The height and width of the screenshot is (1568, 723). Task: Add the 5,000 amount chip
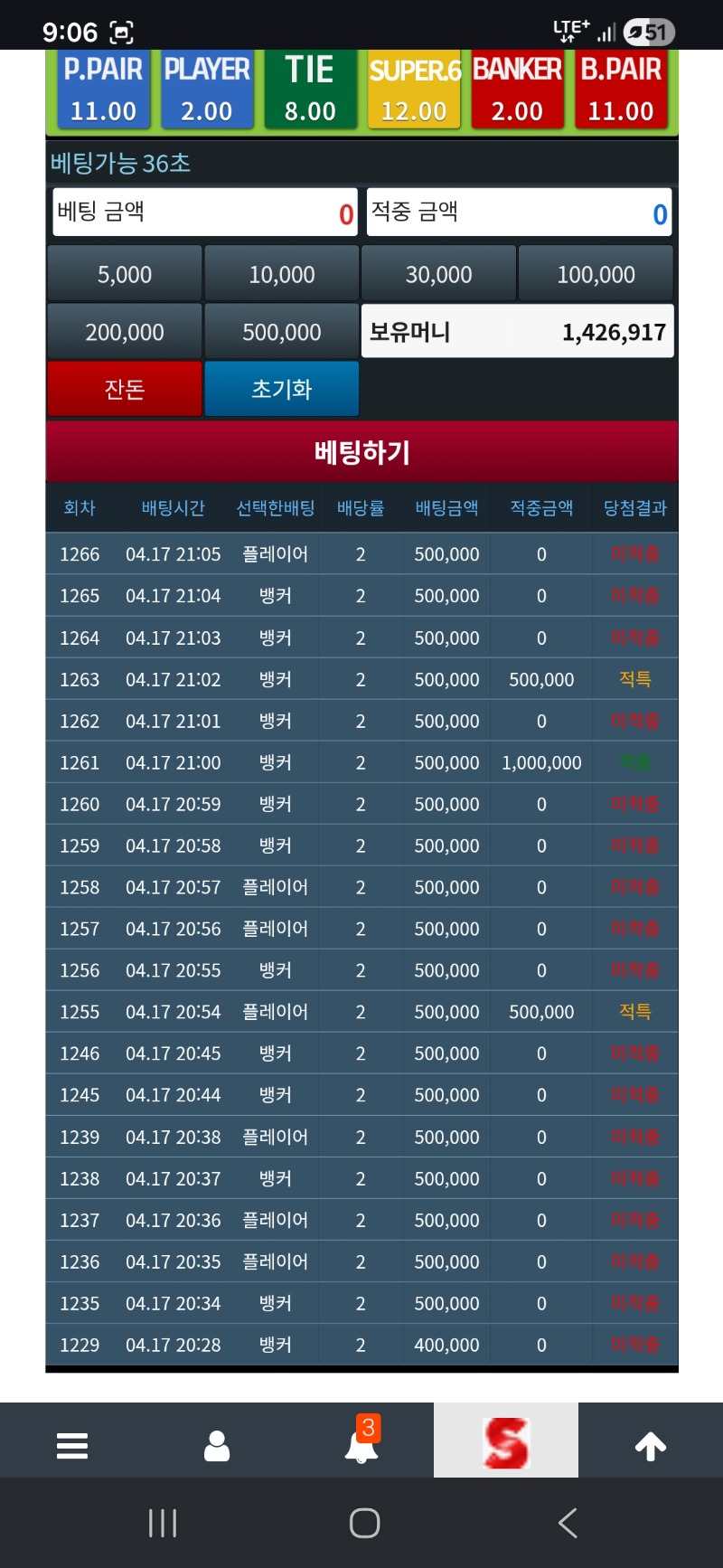point(125,274)
